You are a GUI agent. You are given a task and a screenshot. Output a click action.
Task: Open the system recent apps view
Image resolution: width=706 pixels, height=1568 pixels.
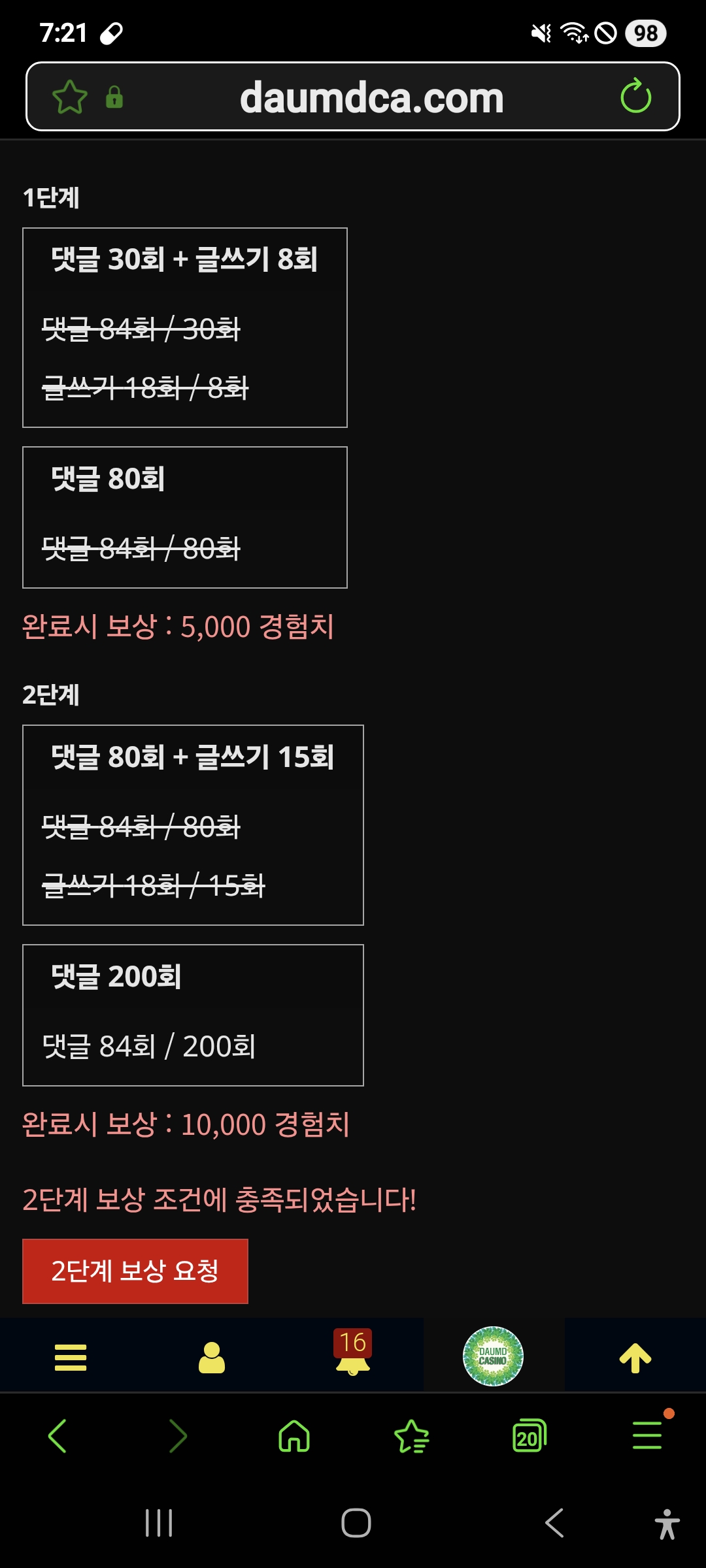tap(159, 1523)
